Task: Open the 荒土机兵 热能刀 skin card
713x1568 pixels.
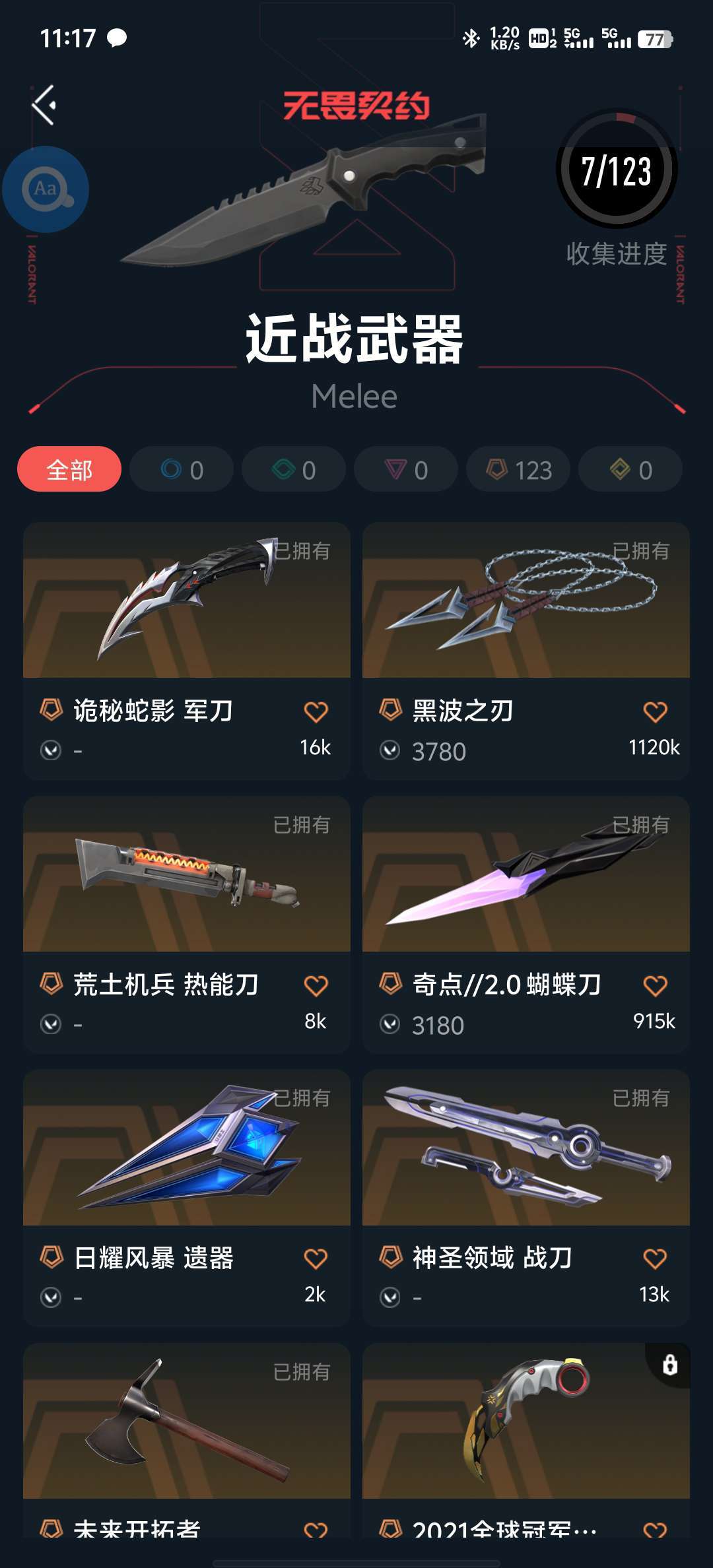Action: [187, 925]
